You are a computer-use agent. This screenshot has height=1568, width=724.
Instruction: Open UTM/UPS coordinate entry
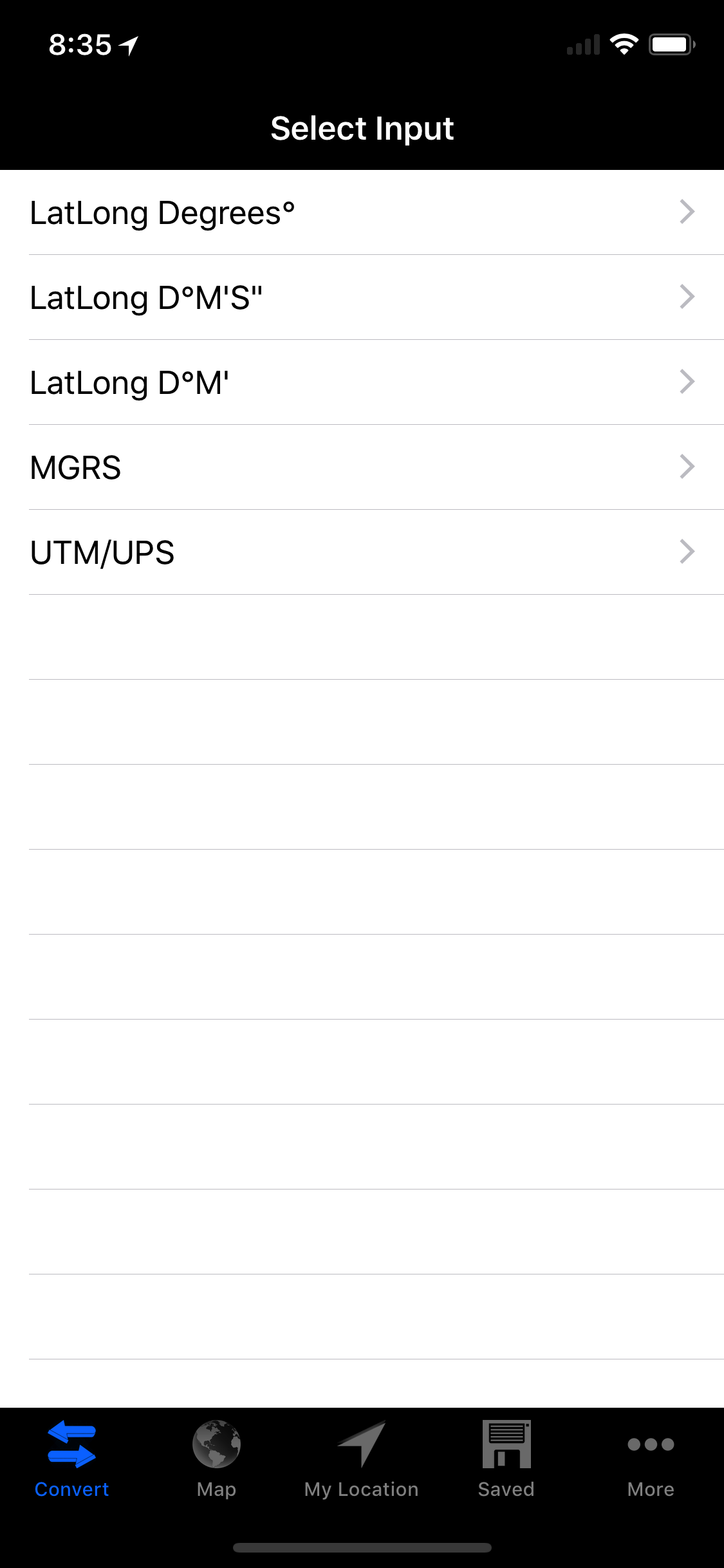pyautogui.click(x=257, y=552)
